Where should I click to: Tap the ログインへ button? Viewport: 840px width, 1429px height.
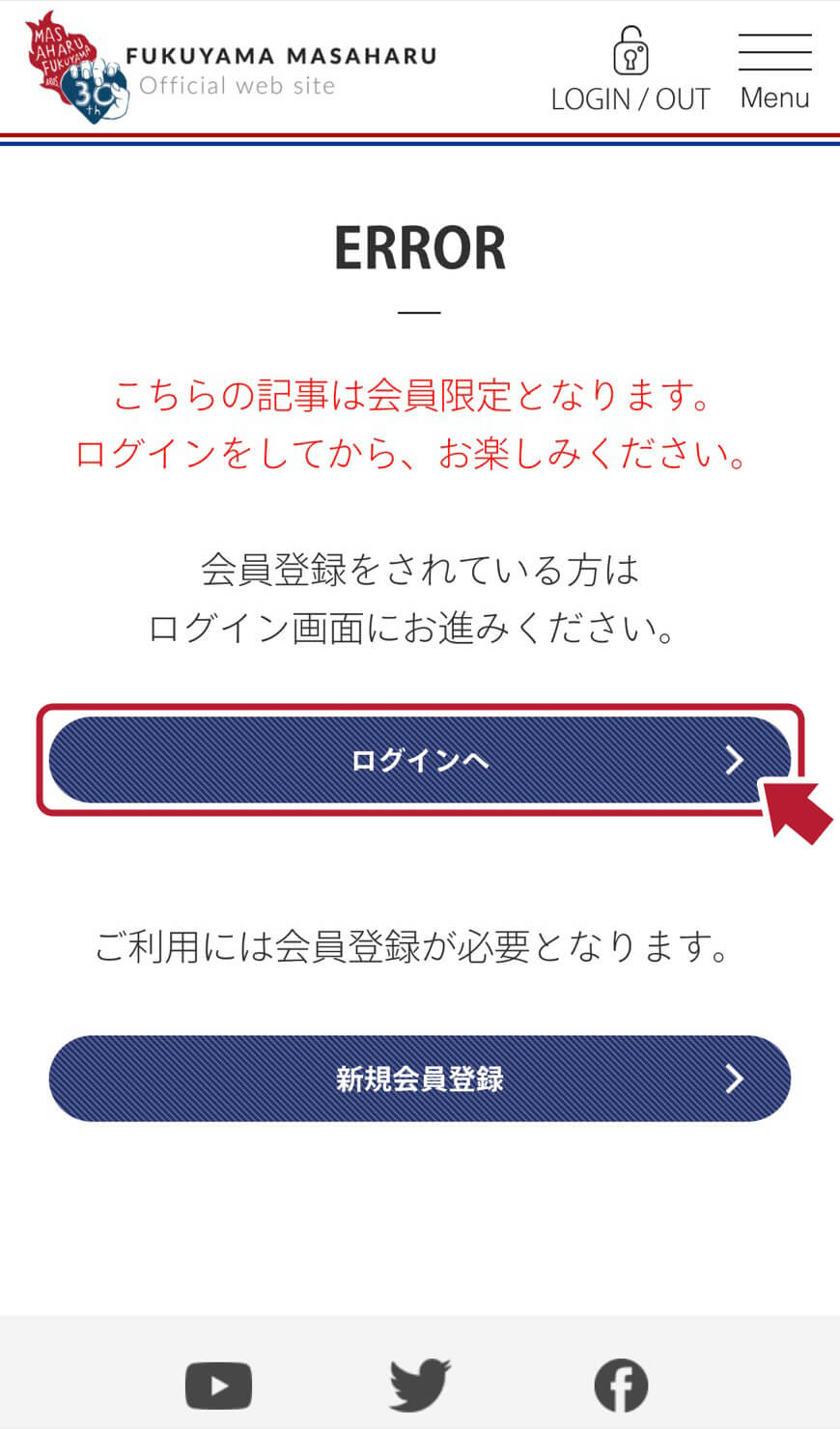point(420,760)
